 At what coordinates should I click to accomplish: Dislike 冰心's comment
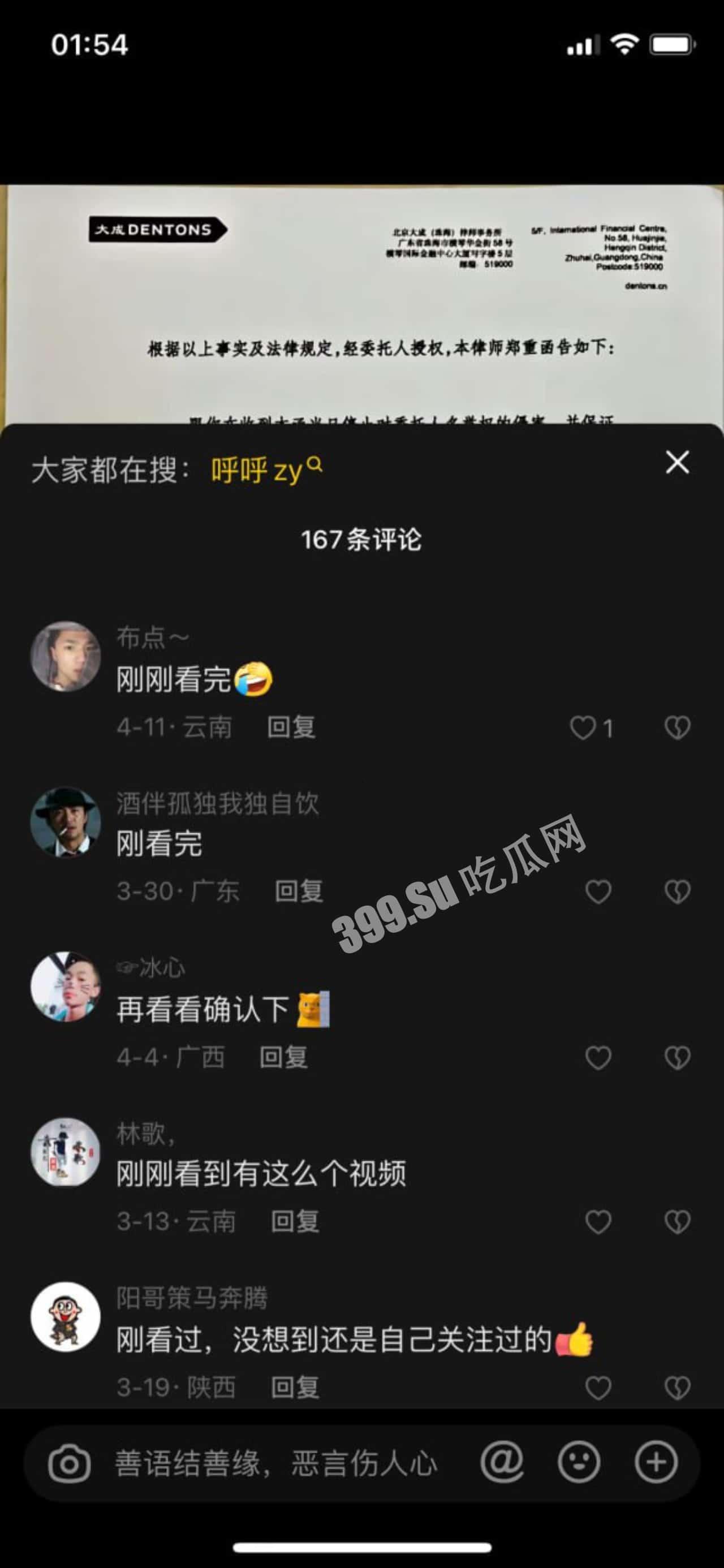(677, 1057)
